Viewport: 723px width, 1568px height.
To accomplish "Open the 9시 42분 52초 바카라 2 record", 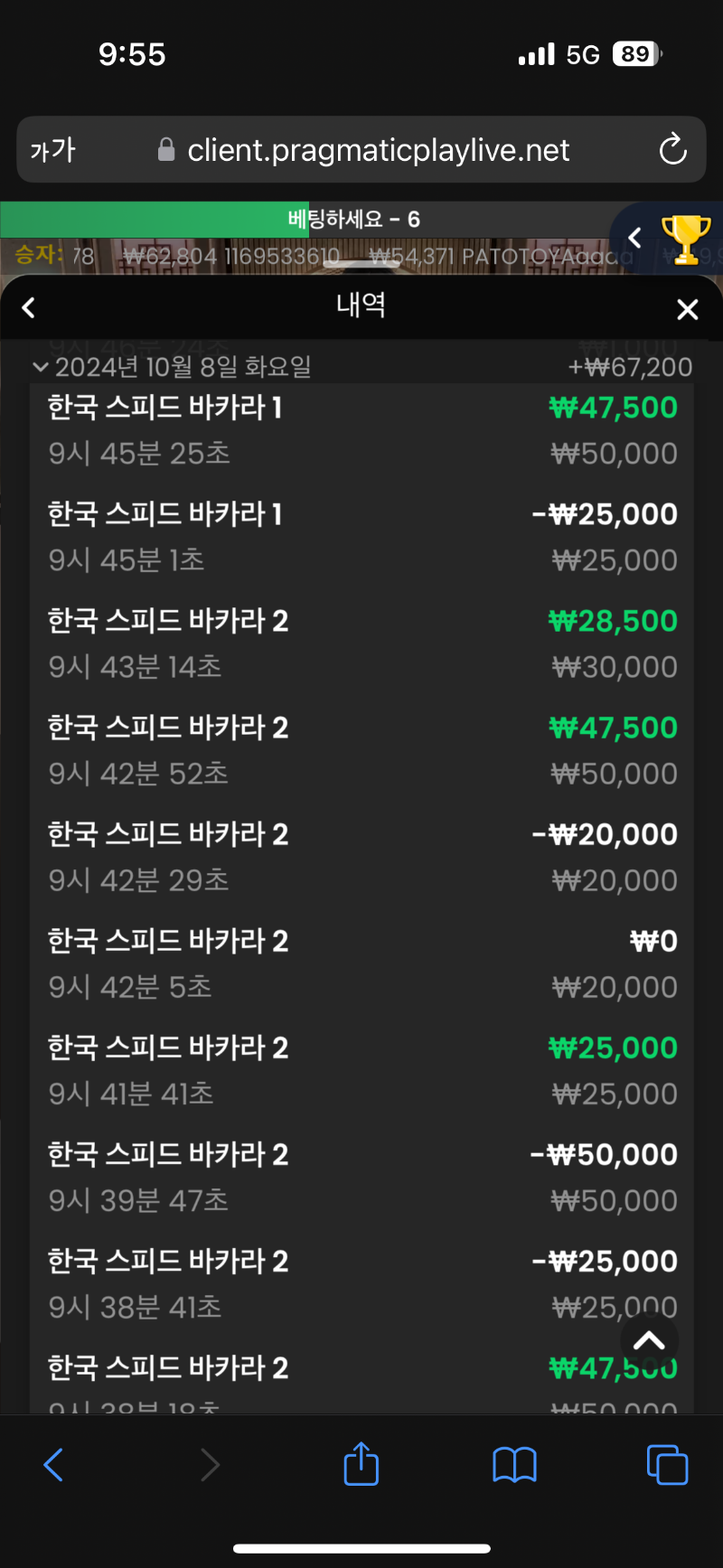I will click(x=361, y=750).
